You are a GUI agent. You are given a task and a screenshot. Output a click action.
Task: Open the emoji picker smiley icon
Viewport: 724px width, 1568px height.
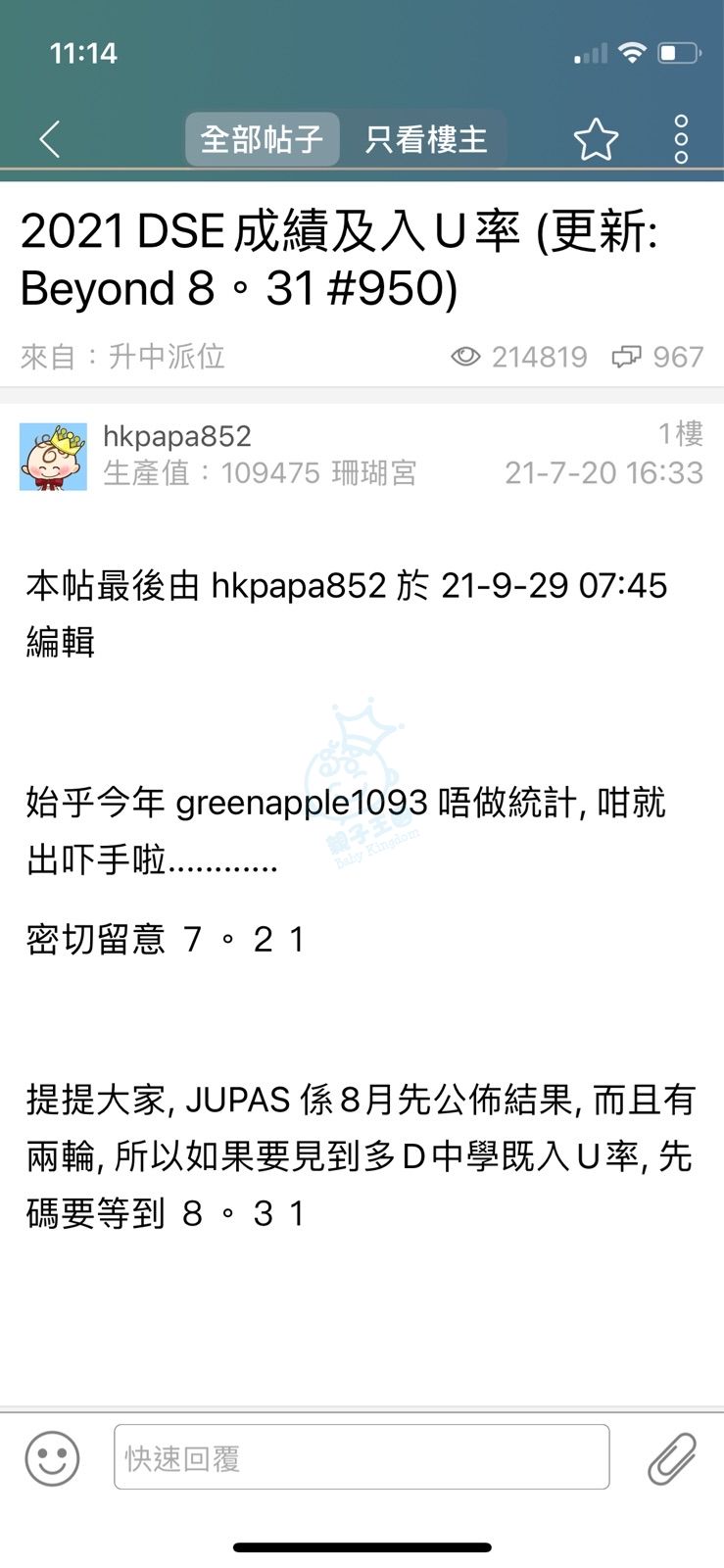point(52,1458)
